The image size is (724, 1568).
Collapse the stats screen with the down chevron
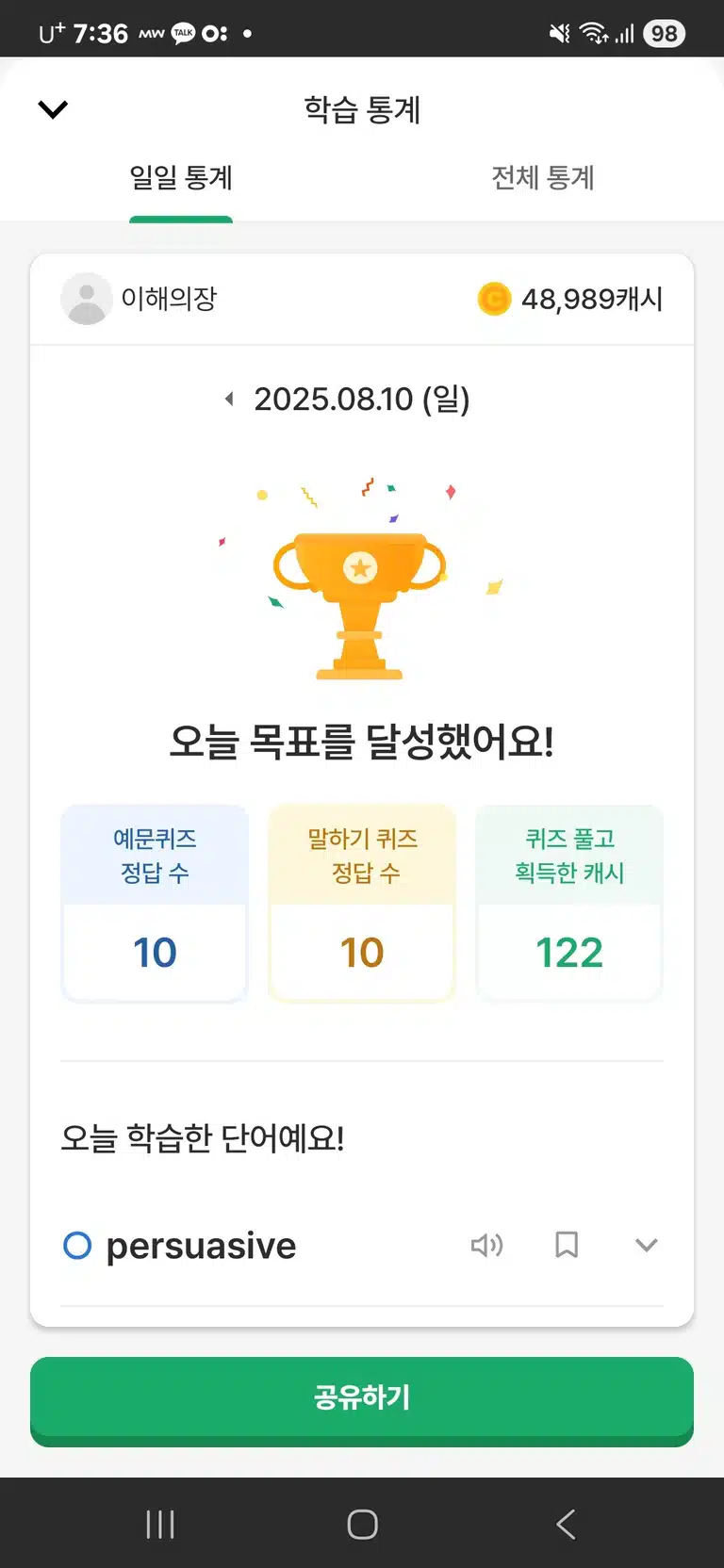pyautogui.click(x=53, y=109)
